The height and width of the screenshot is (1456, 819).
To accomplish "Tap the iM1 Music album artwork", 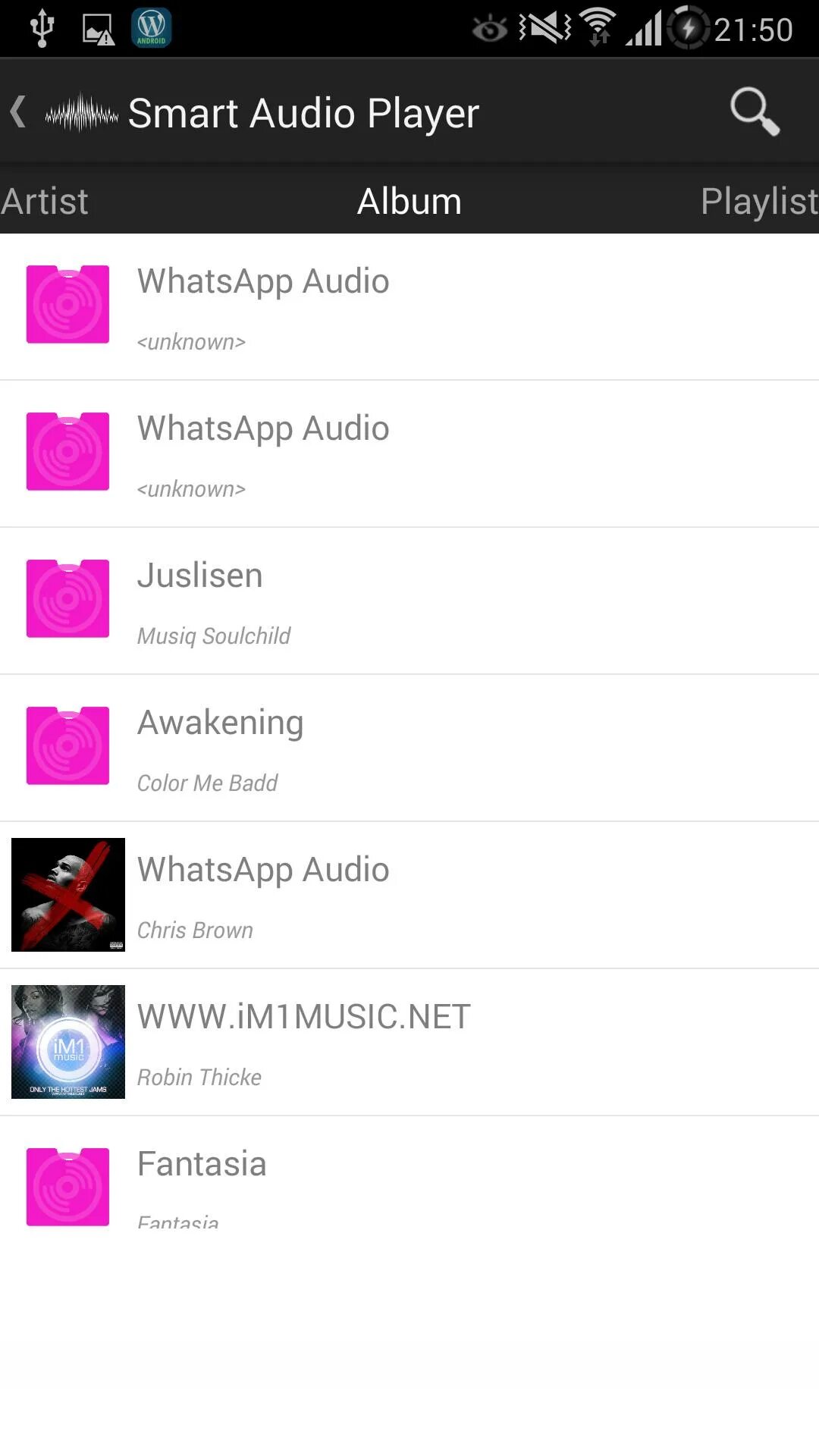I will 67,1042.
